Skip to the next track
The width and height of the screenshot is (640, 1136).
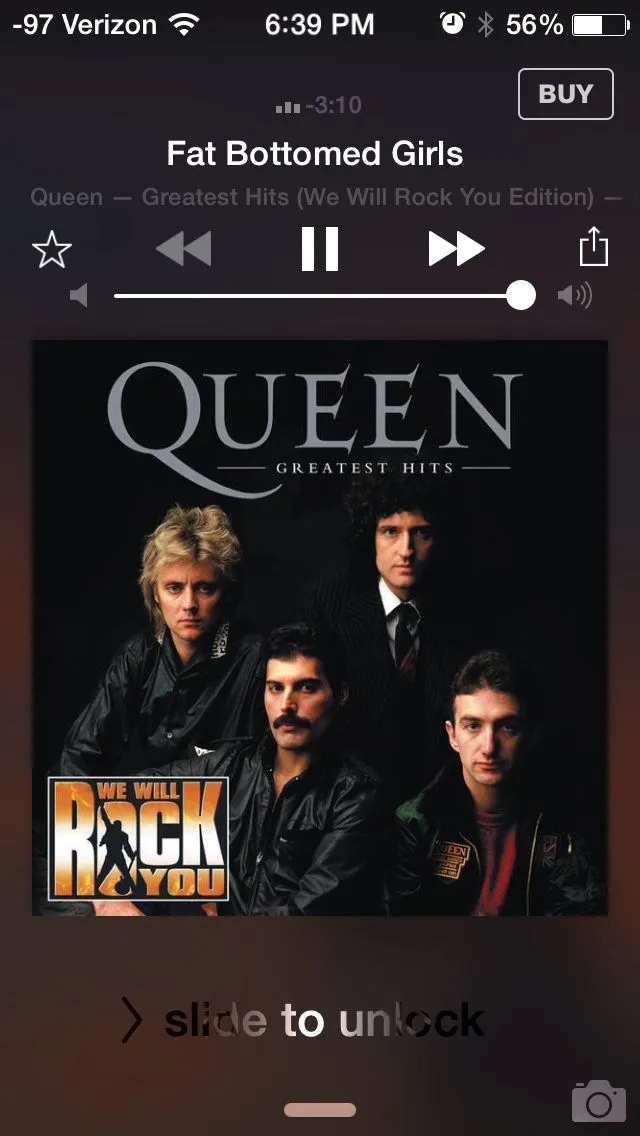pyautogui.click(x=456, y=249)
